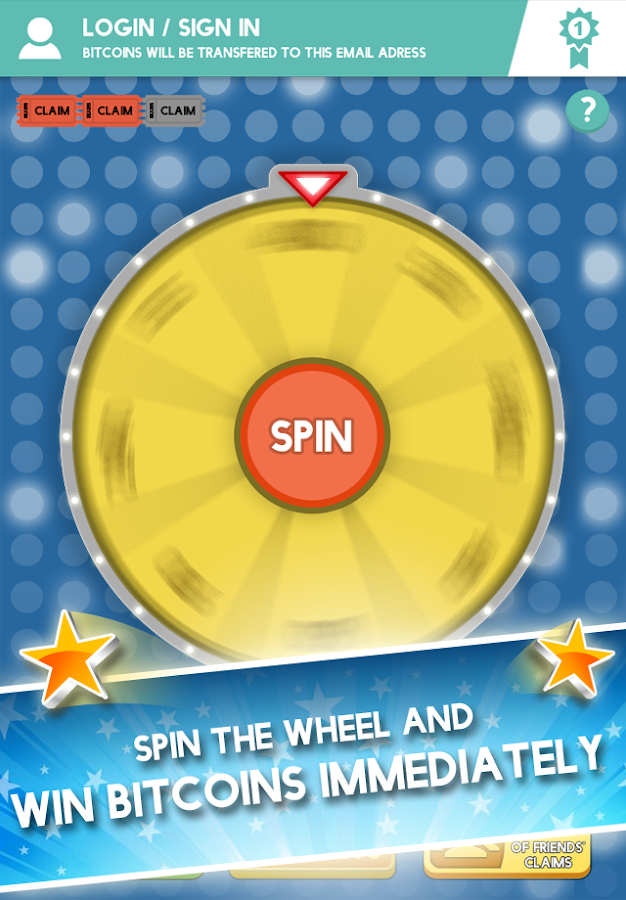Tap the first red CLAIM ticket
This screenshot has width=626, height=900.
(x=48, y=110)
